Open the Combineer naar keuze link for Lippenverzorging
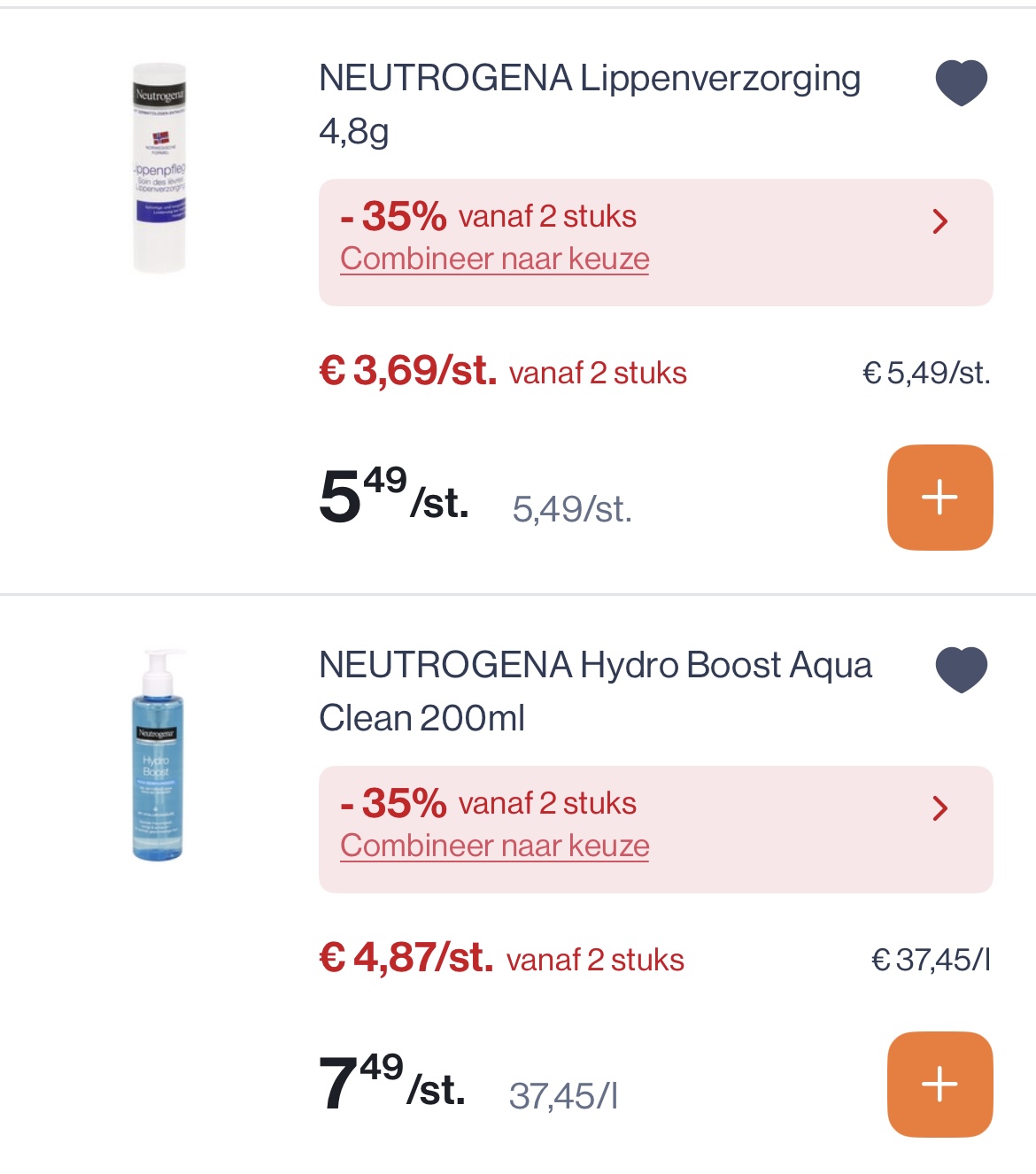Screen dimensions: 1036x1174 [x=493, y=259]
